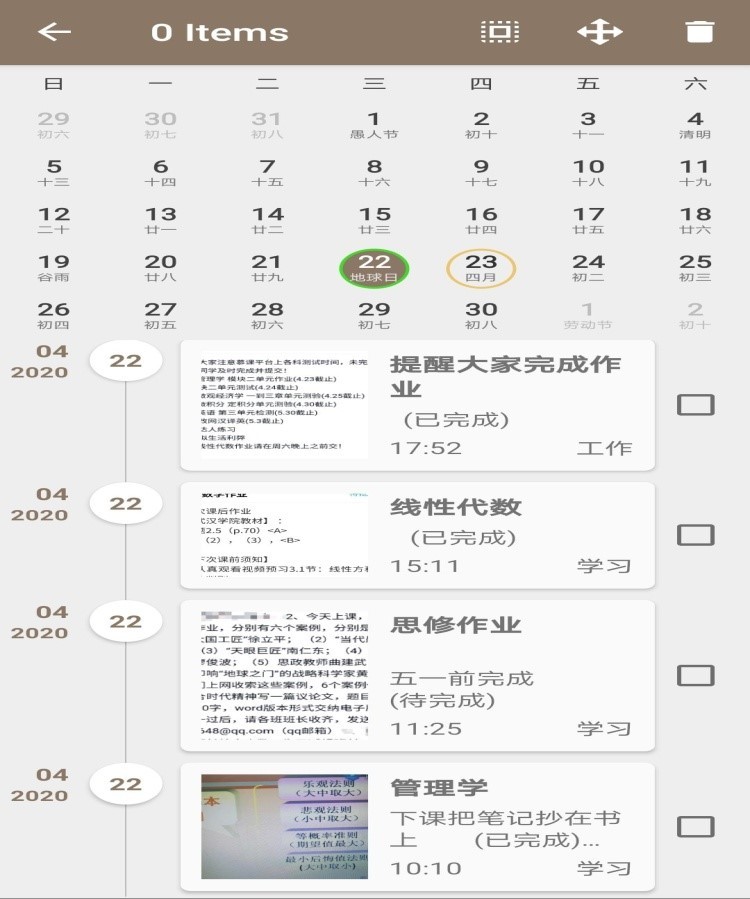Delete selected items with trash icon
This screenshot has width=750, height=899.
[700, 32]
